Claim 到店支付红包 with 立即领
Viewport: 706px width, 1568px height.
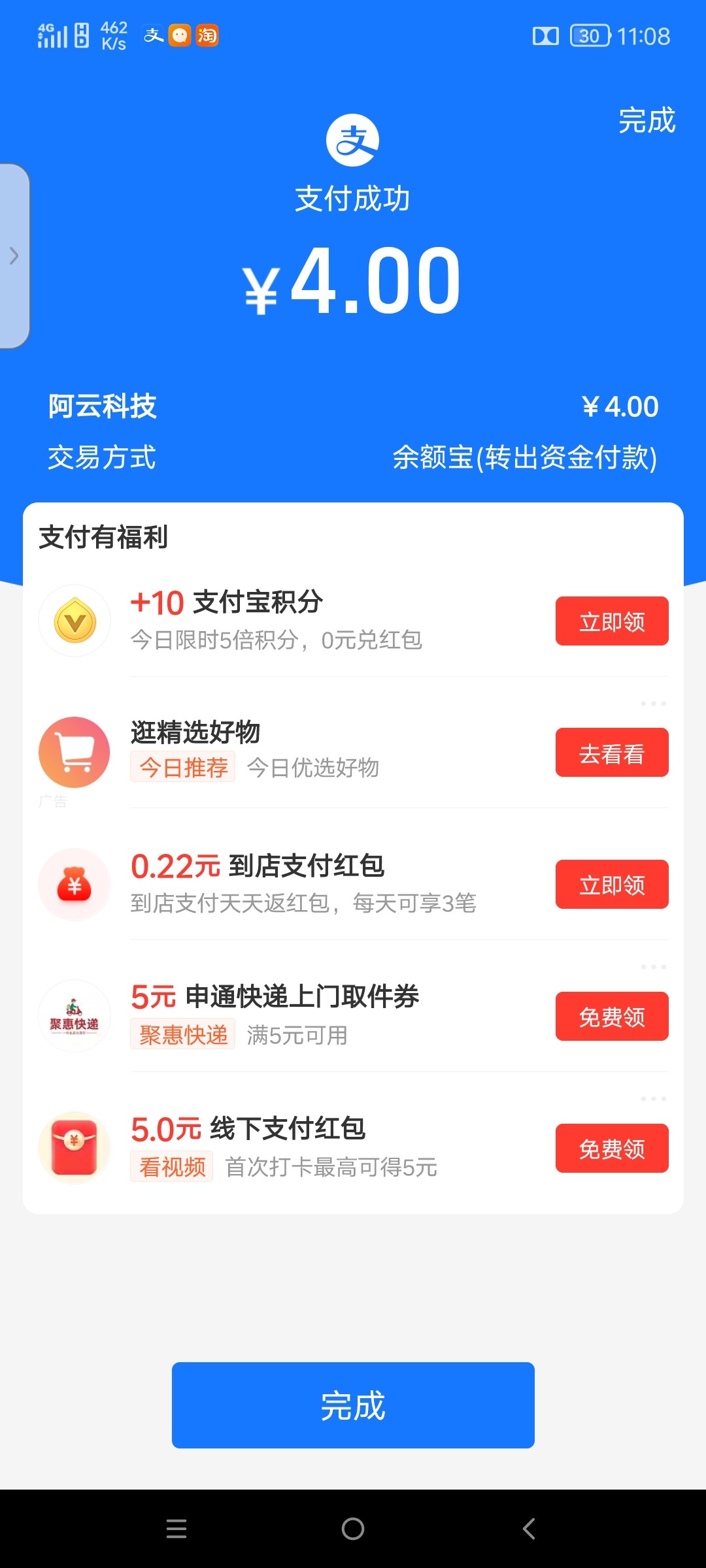612,885
